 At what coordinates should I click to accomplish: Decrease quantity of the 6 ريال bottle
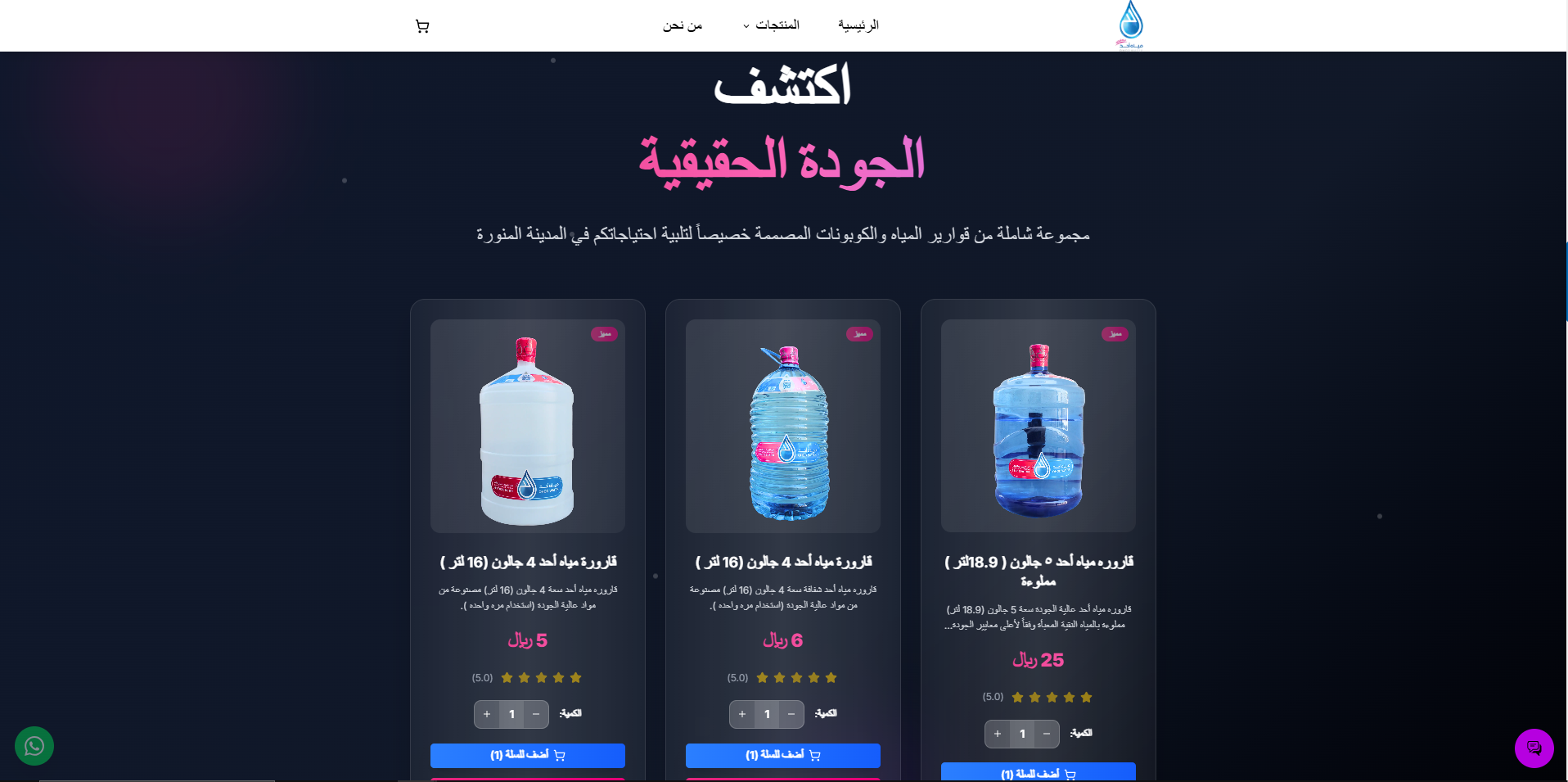791,714
